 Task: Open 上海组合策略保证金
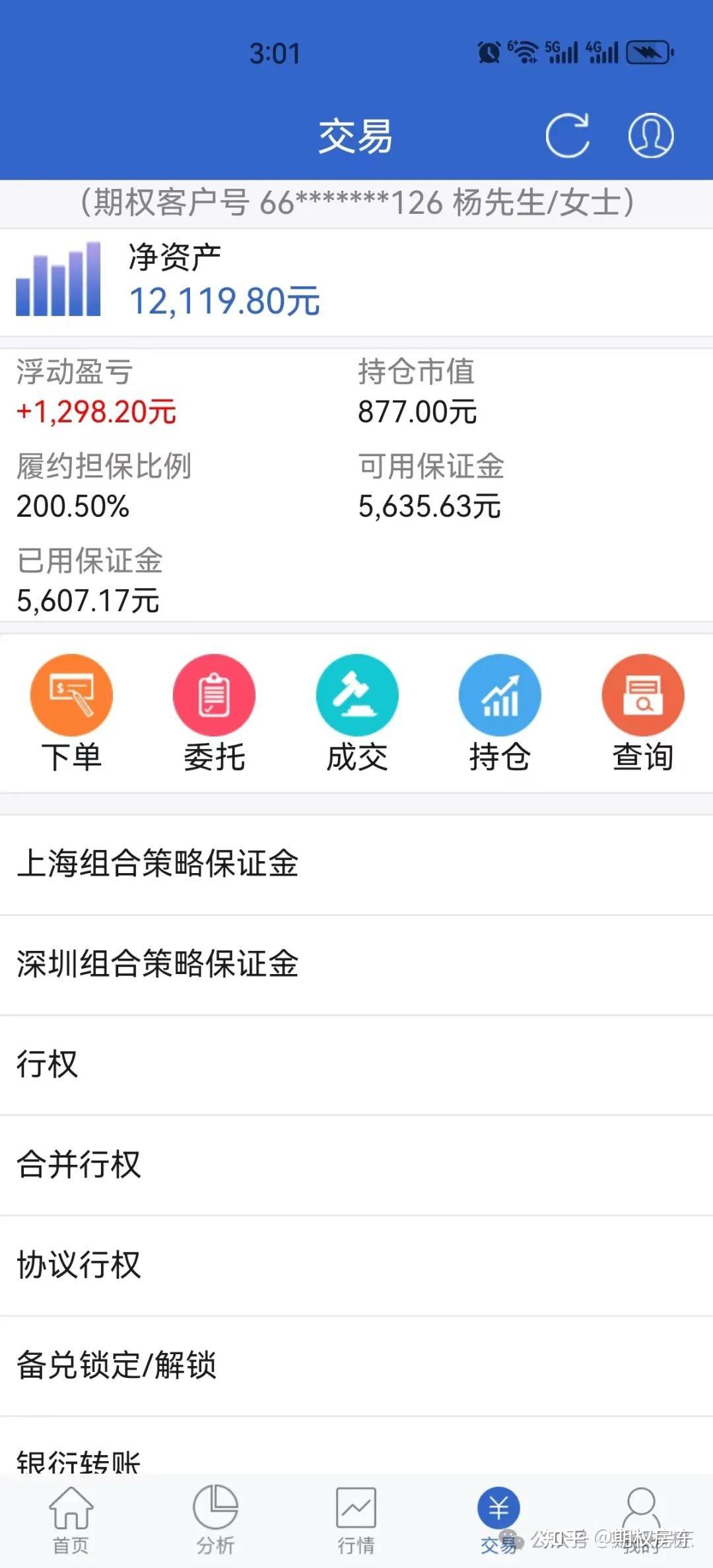(356, 865)
